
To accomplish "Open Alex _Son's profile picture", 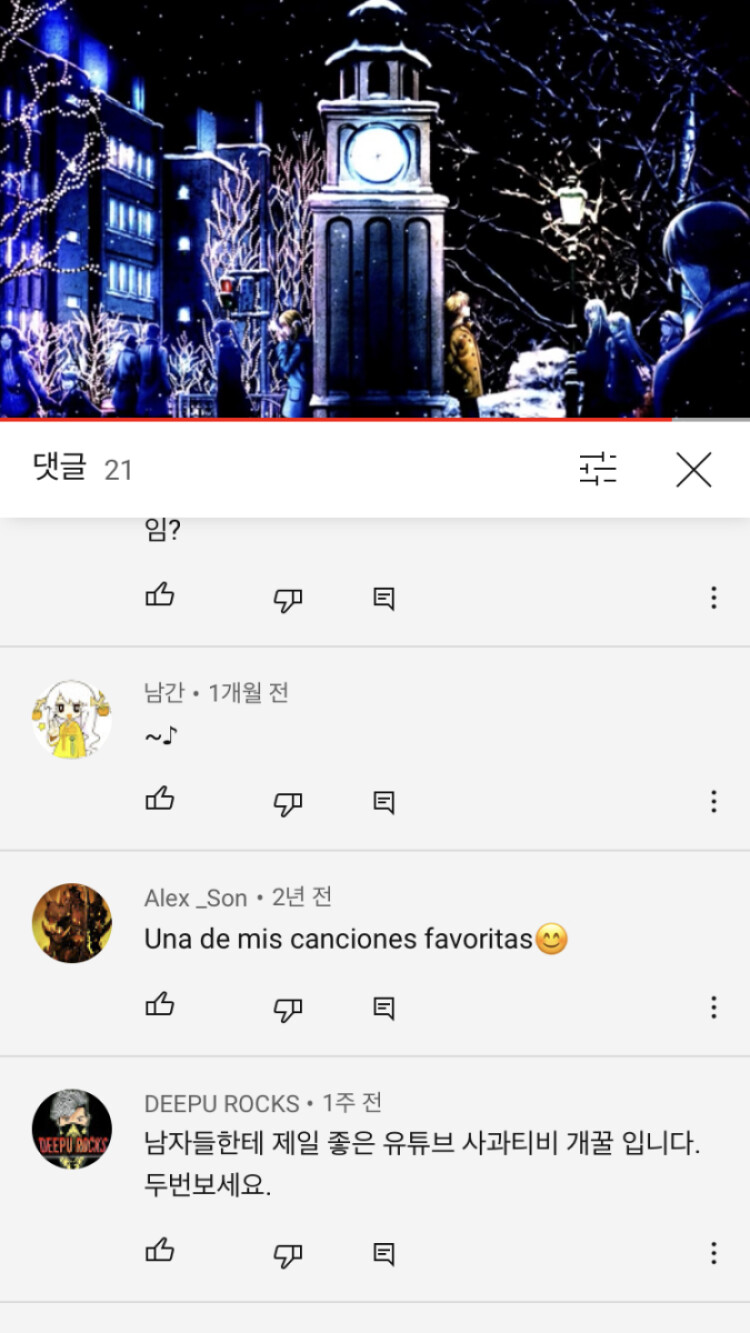I will click(72, 923).
